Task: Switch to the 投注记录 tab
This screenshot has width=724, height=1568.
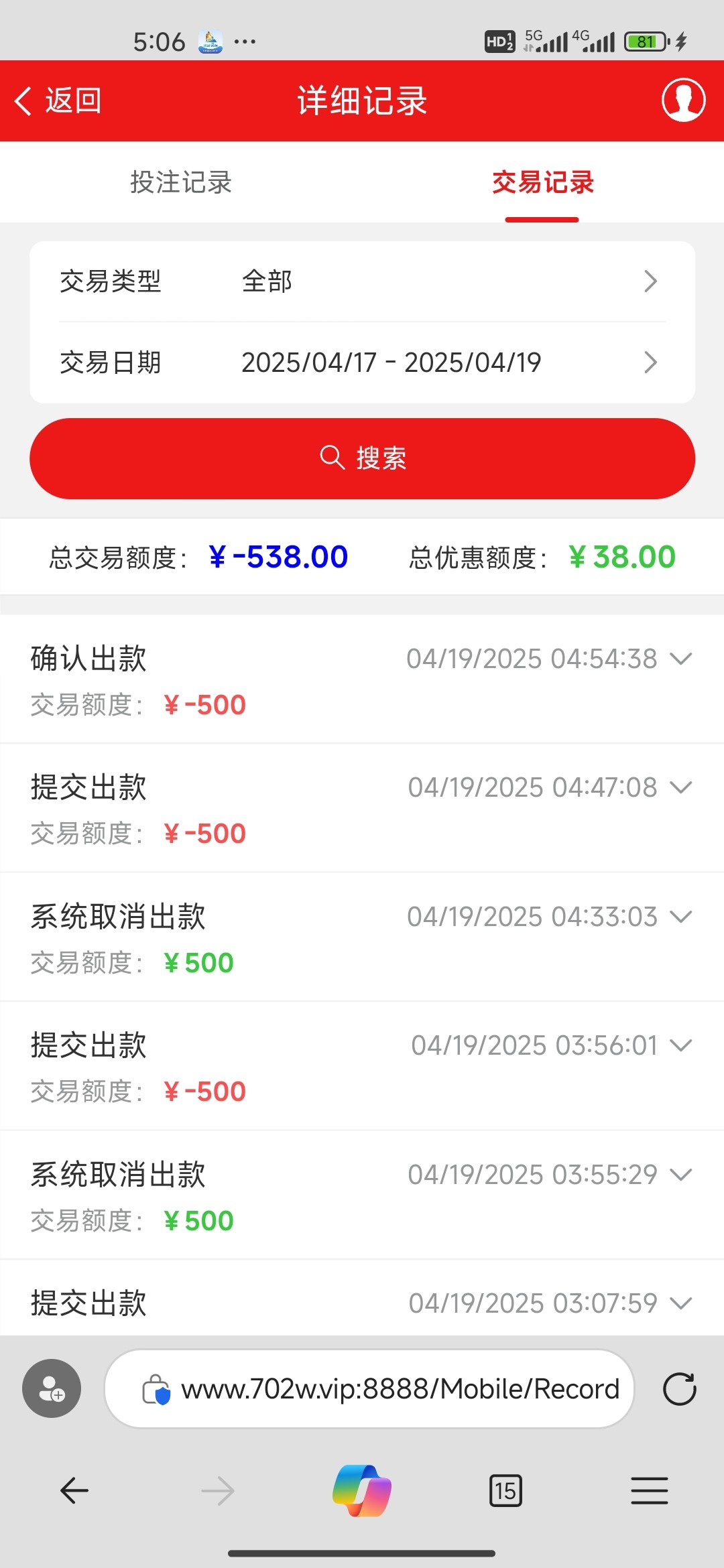Action: 181,182
